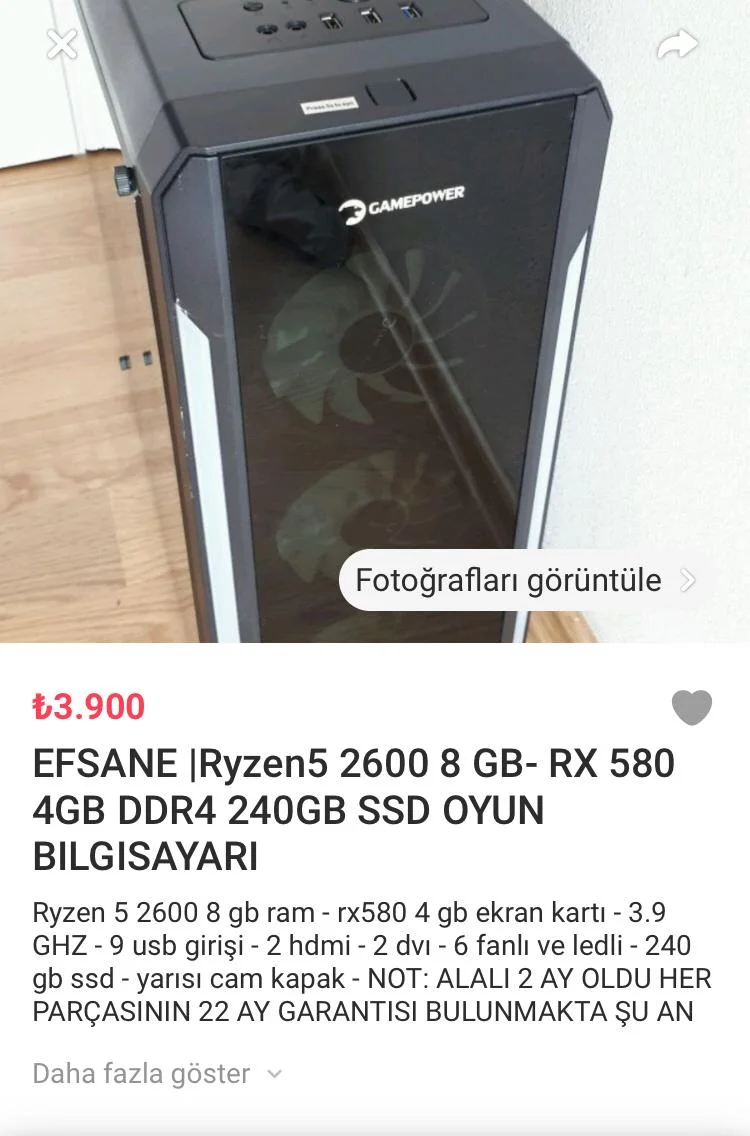Tap the chevron next to Daha fazla göster
Screen dimensions: 750x1136
(274, 1075)
